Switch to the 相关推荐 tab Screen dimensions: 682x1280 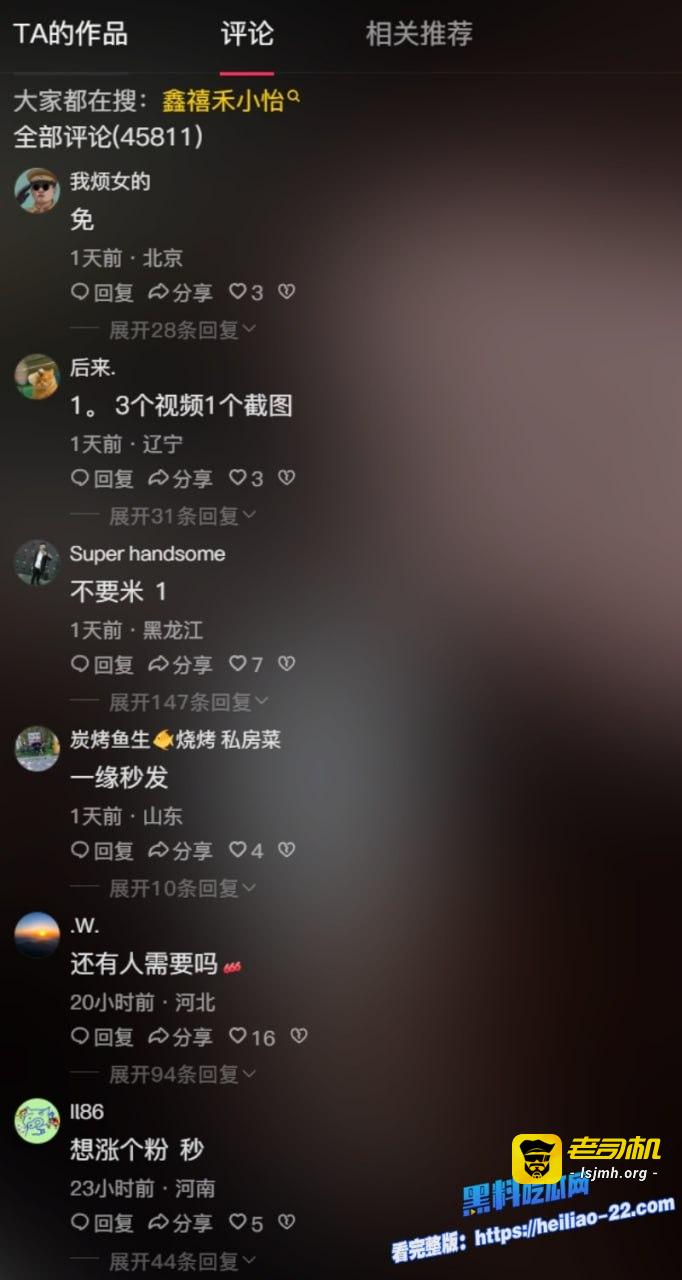coord(418,34)
